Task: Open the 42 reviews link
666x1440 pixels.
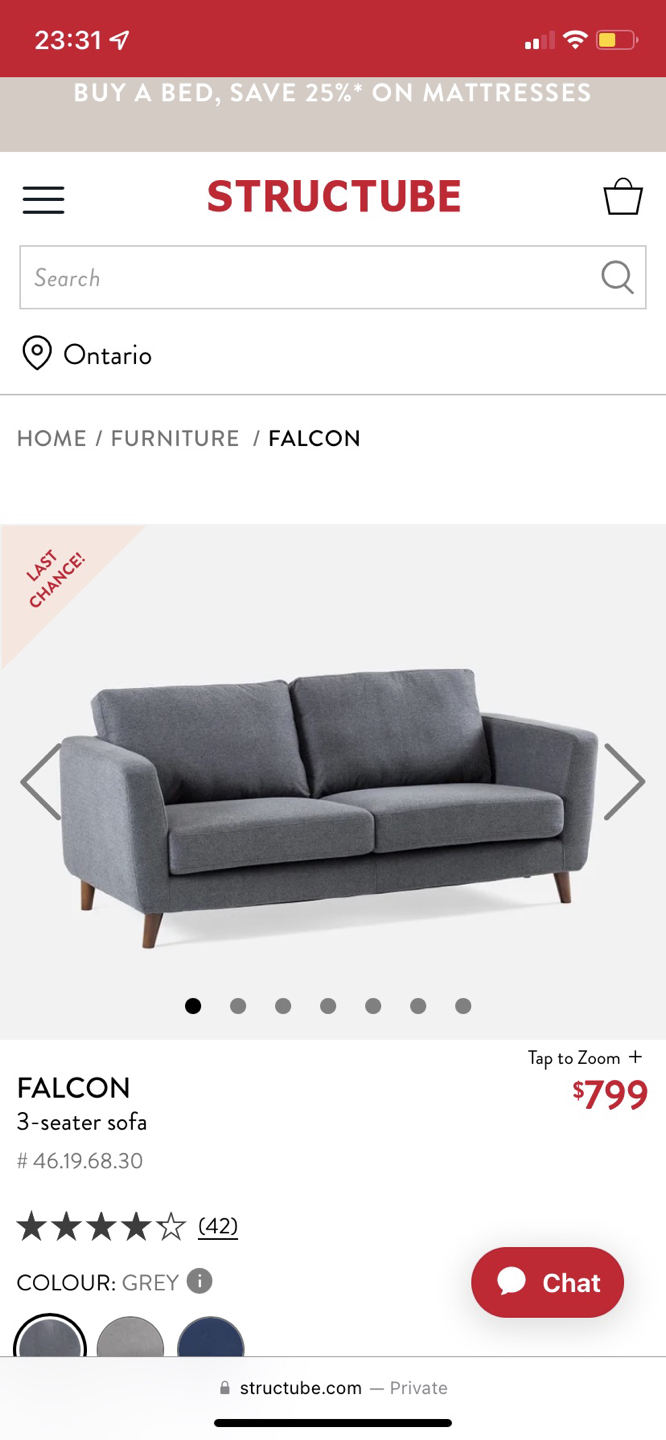Action: (x=218, y=1225)
